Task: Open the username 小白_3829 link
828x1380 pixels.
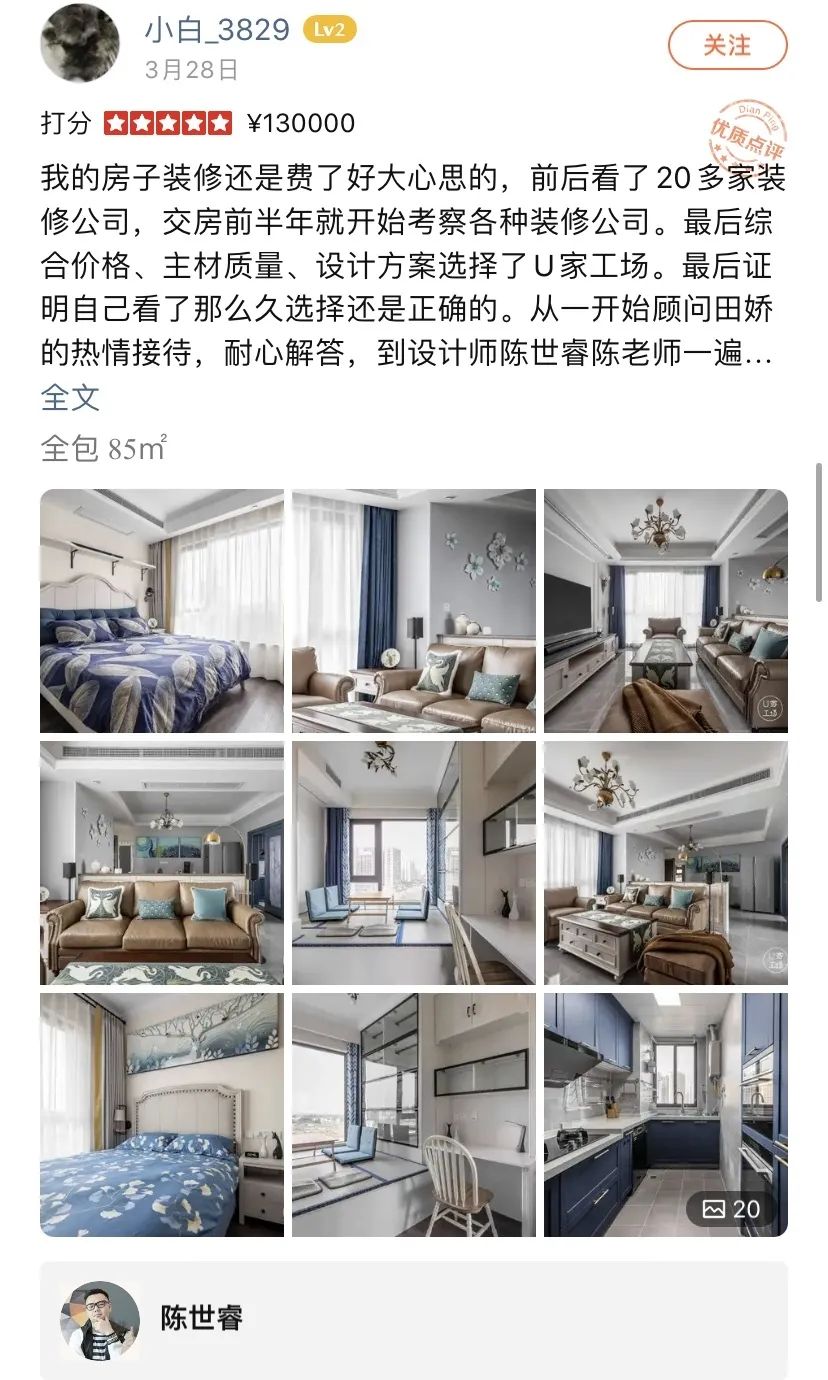Action: (x=218, y=28)
